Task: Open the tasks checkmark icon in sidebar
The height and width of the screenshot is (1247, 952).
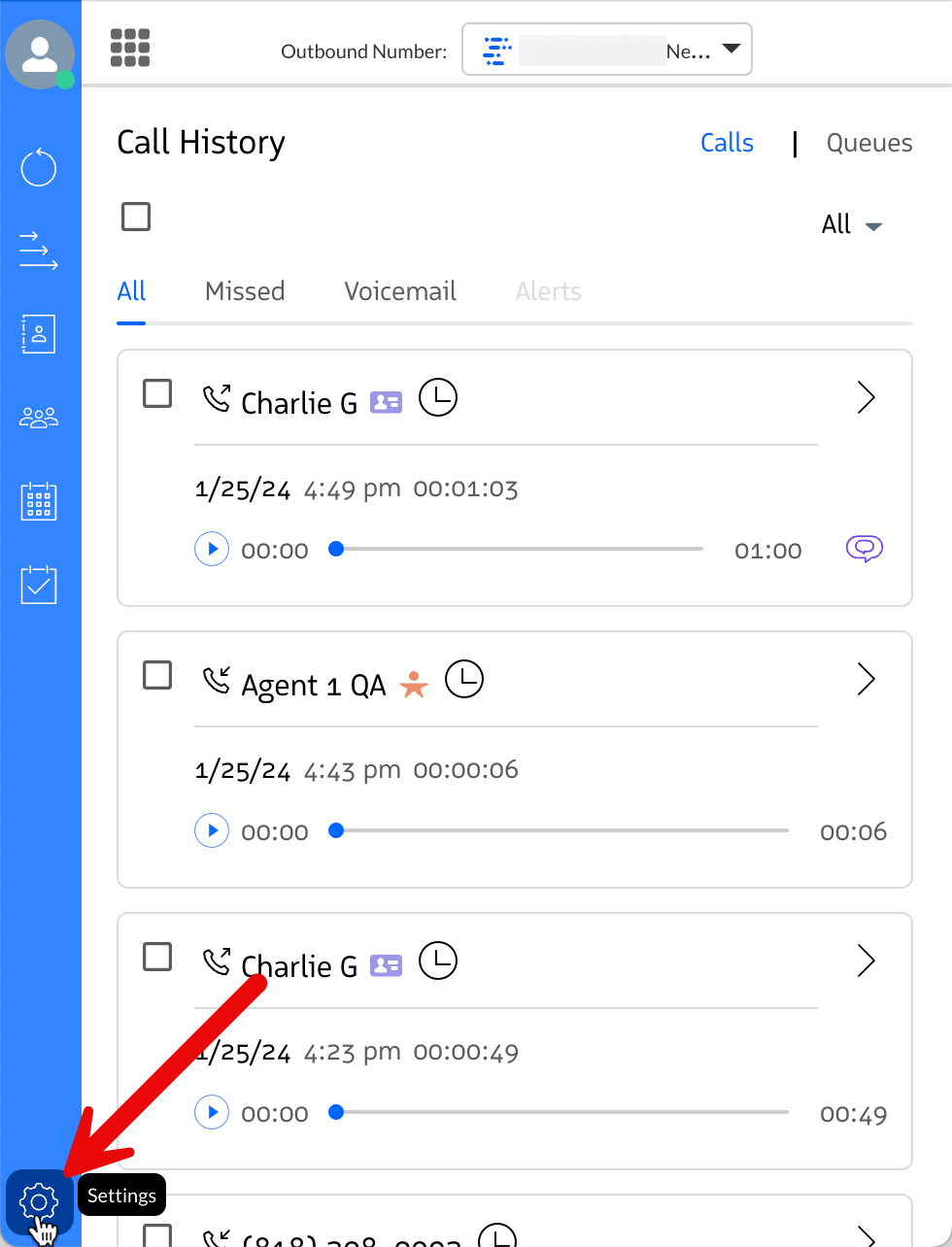Action: coord(39,586)
